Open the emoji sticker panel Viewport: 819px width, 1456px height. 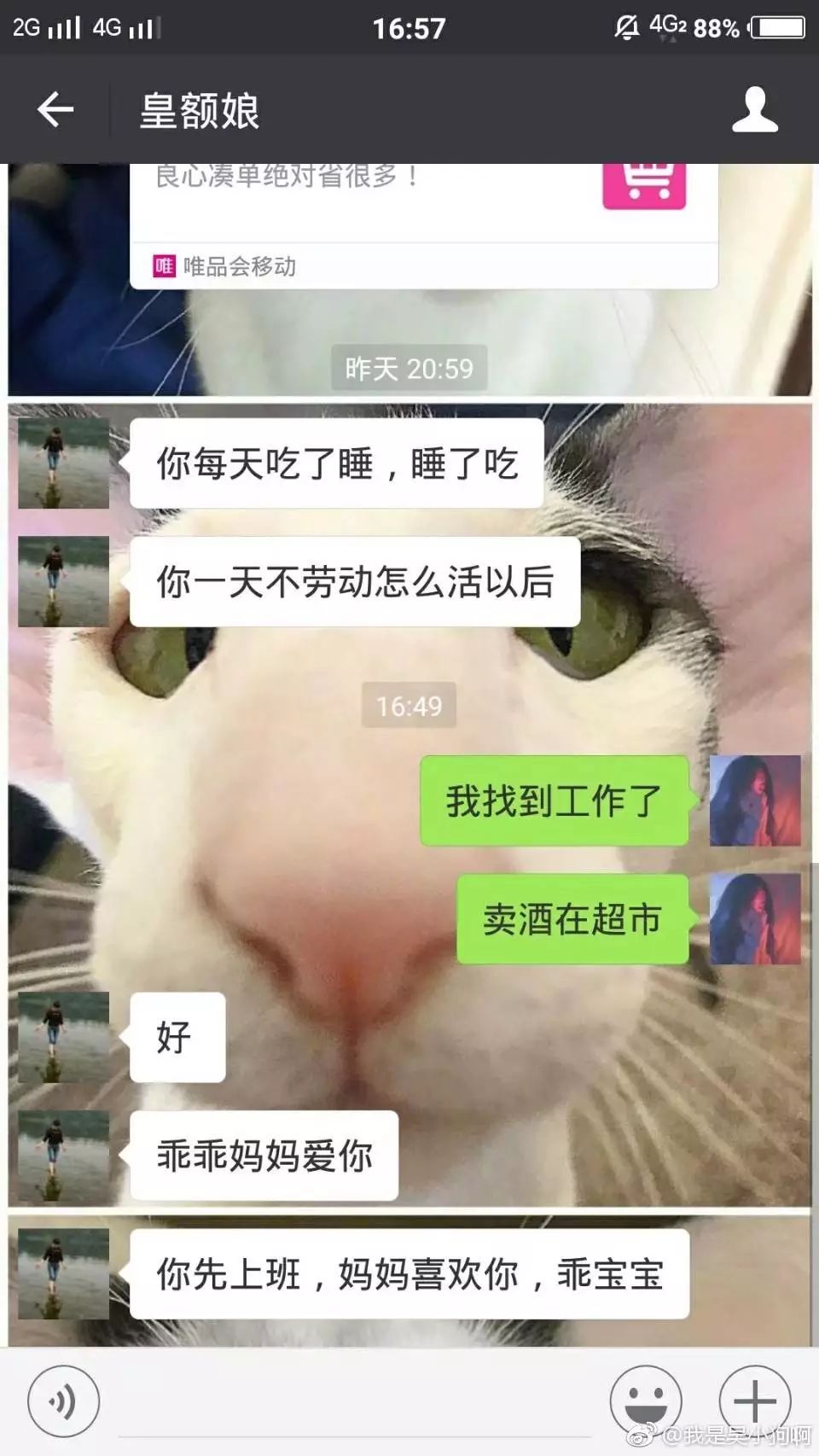coord(645,1401)
